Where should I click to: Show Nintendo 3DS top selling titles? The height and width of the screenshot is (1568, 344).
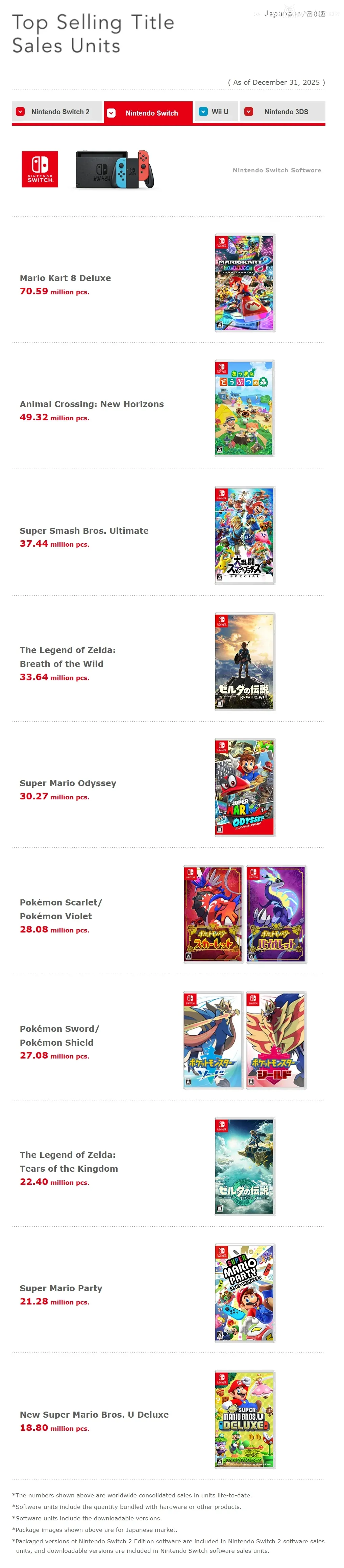282,111
